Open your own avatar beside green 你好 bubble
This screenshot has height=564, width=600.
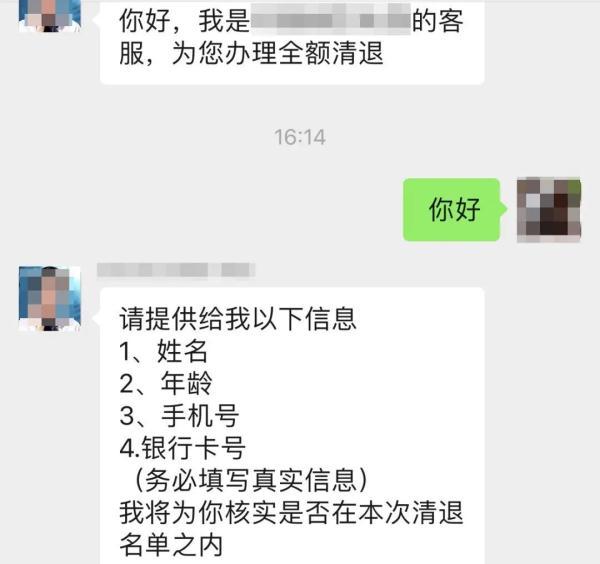[x=548, y=209]
